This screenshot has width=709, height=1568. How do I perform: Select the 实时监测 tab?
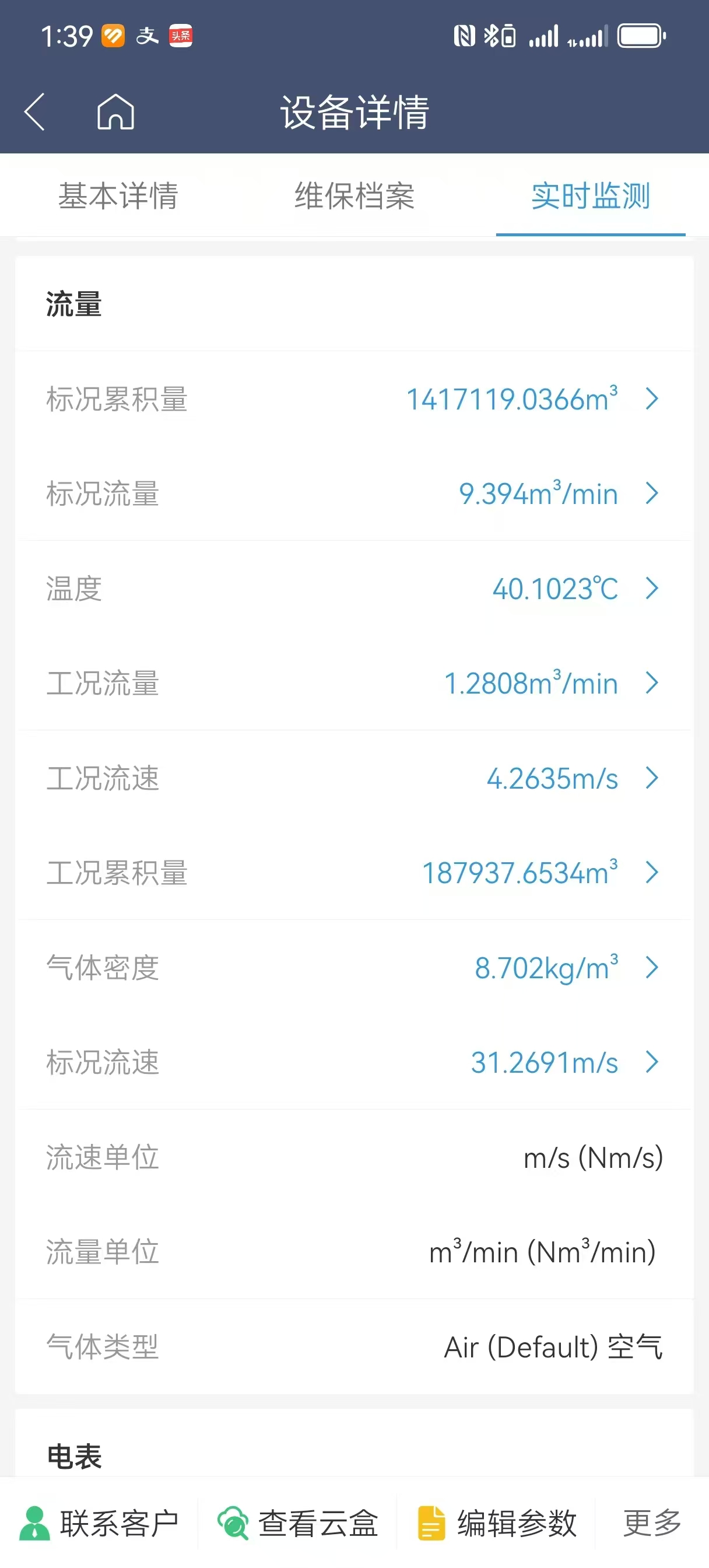coord(590,196)
